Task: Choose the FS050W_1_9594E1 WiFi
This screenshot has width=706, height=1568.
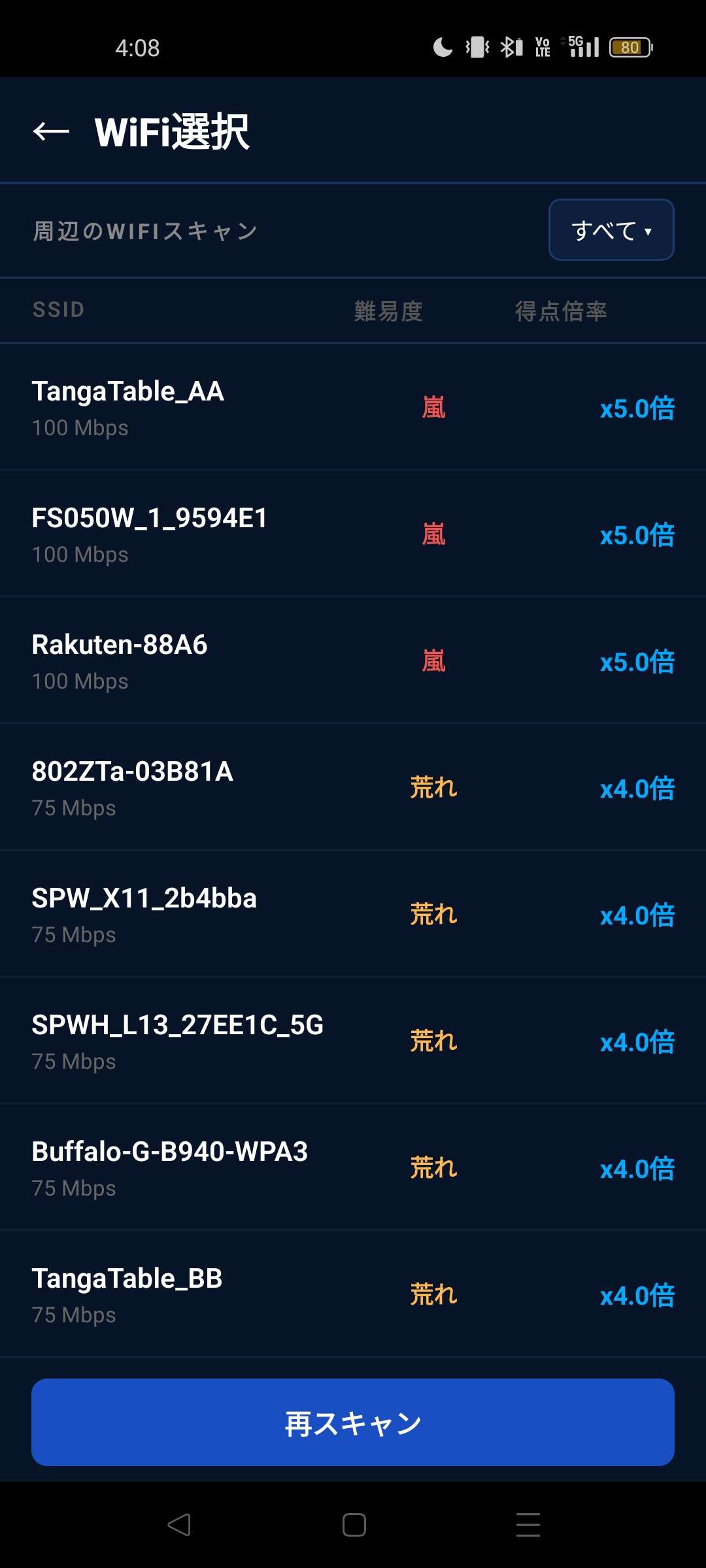Action: 353,534
